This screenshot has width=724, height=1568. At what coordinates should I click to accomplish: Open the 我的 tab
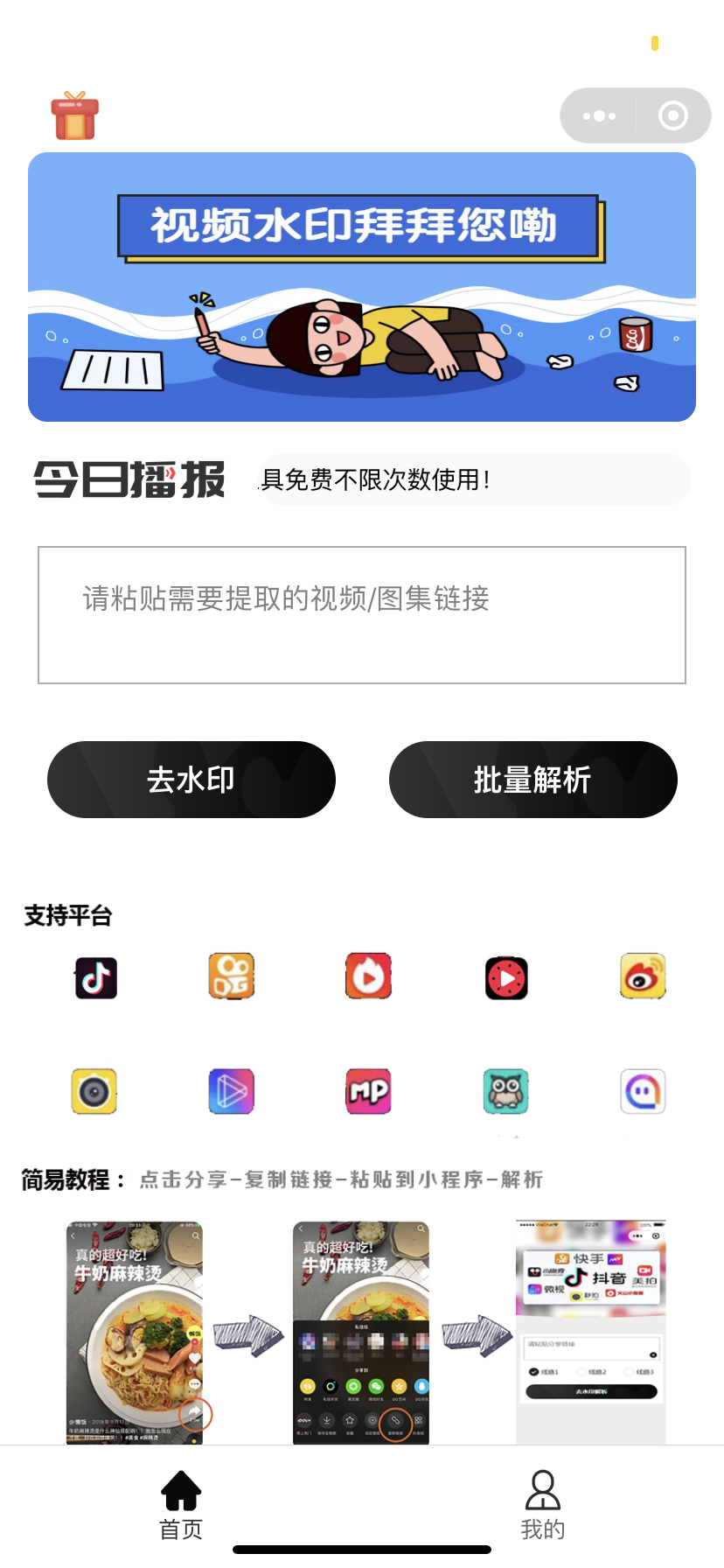point(542,1502)
